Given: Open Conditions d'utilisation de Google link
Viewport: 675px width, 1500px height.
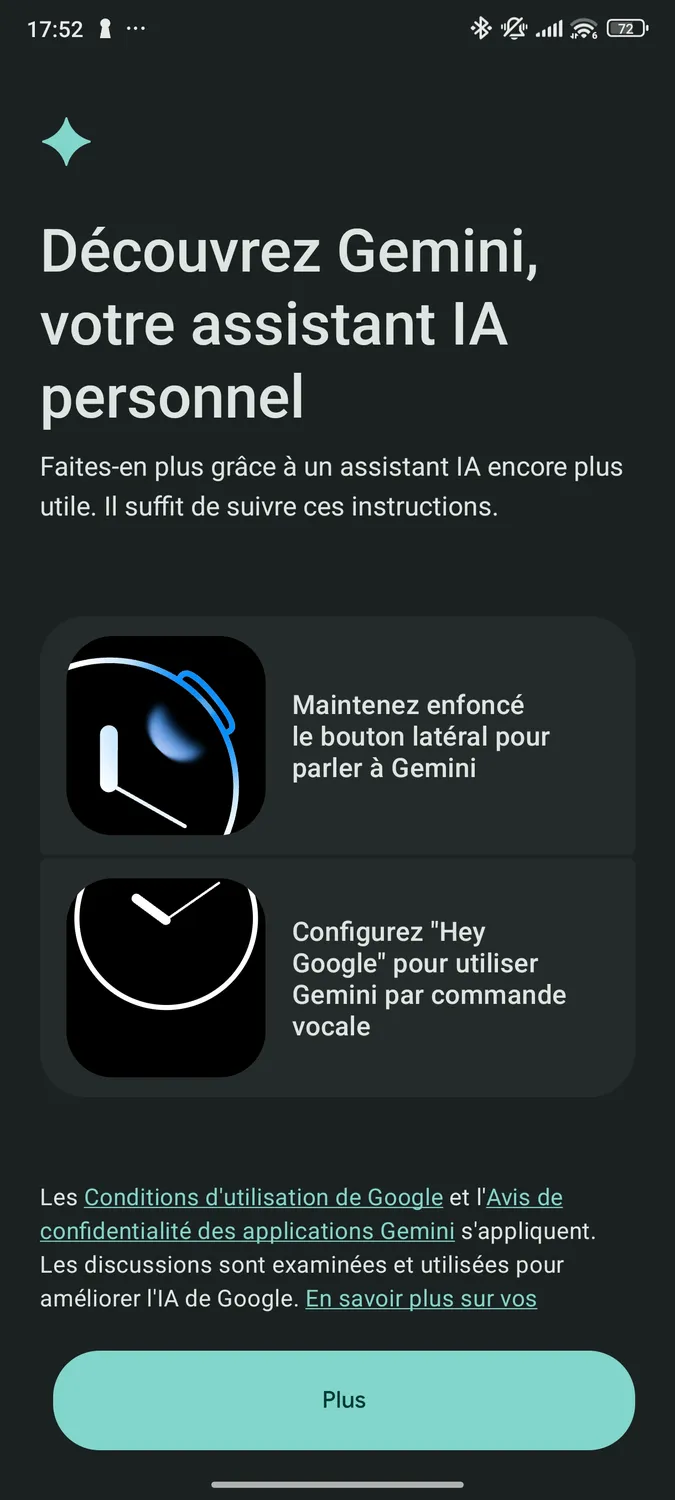Looking at the screenshot, I should coord(263,1197).
